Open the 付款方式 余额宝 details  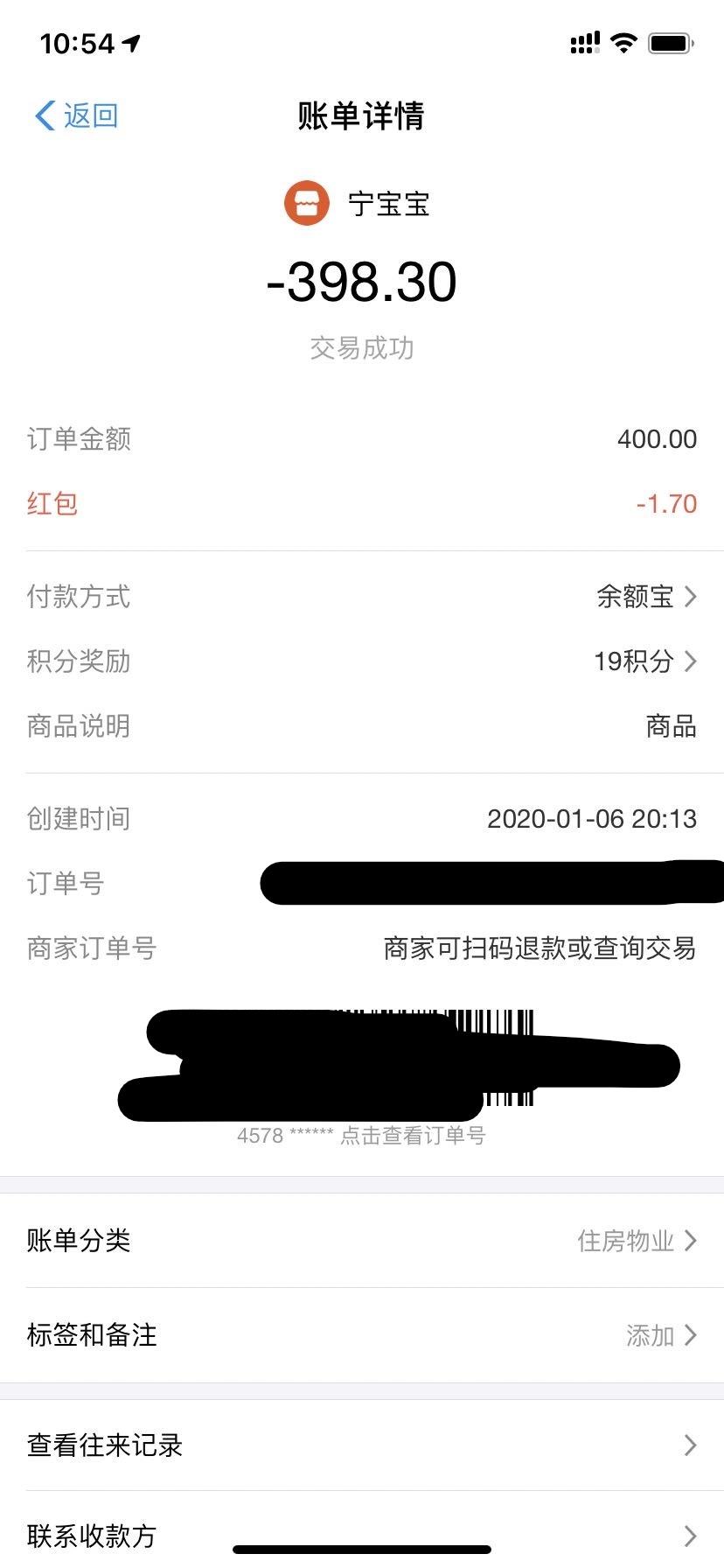(x=645, y=597)
